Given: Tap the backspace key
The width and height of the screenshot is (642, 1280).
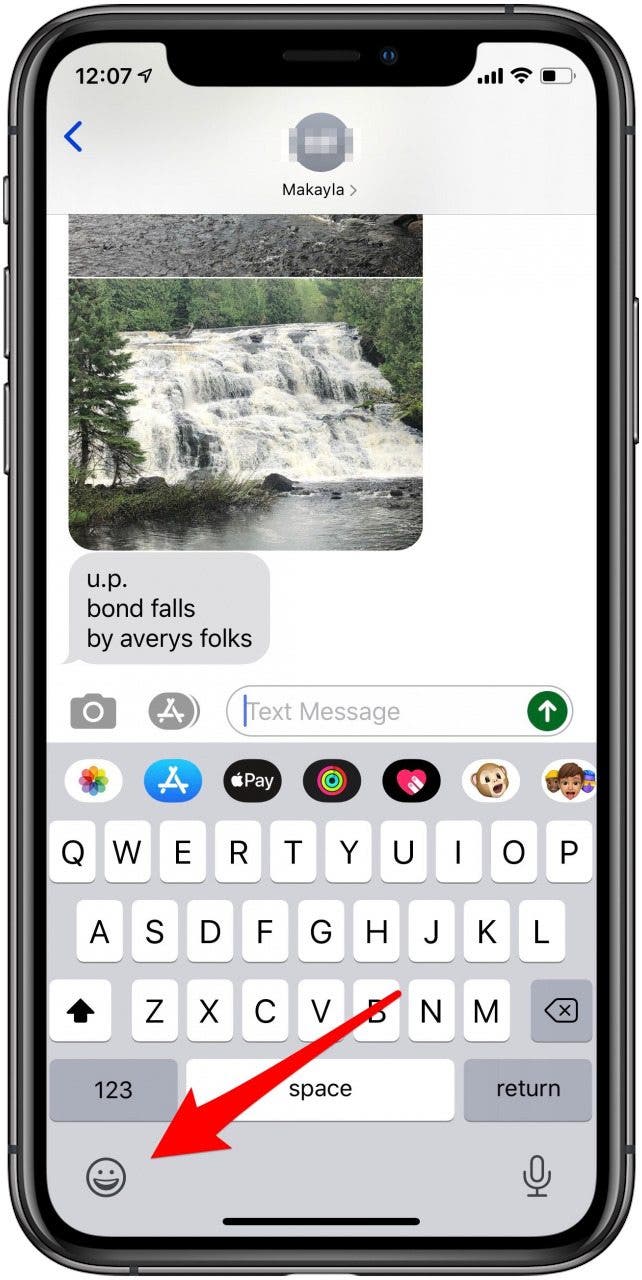Looking at the screenshot, I should (x=561, y=1012).
